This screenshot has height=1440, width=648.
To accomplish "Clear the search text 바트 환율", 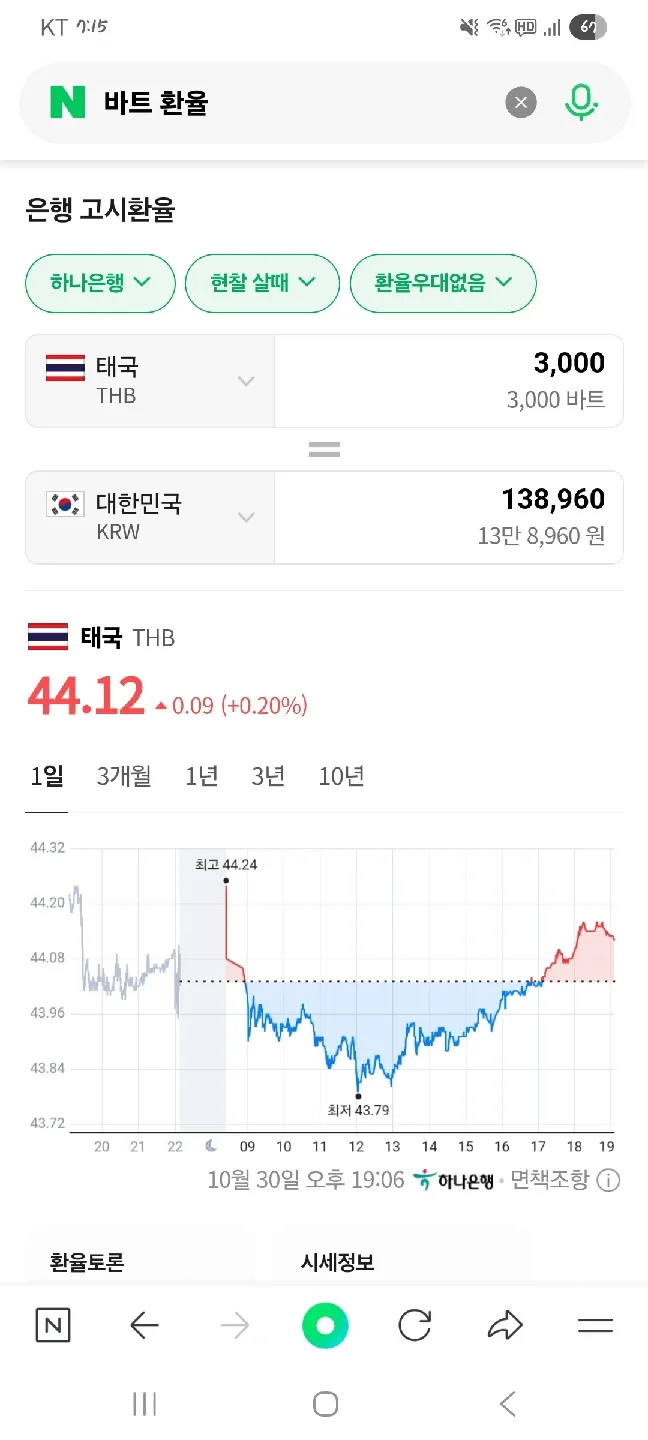I will tap(520, 102).
